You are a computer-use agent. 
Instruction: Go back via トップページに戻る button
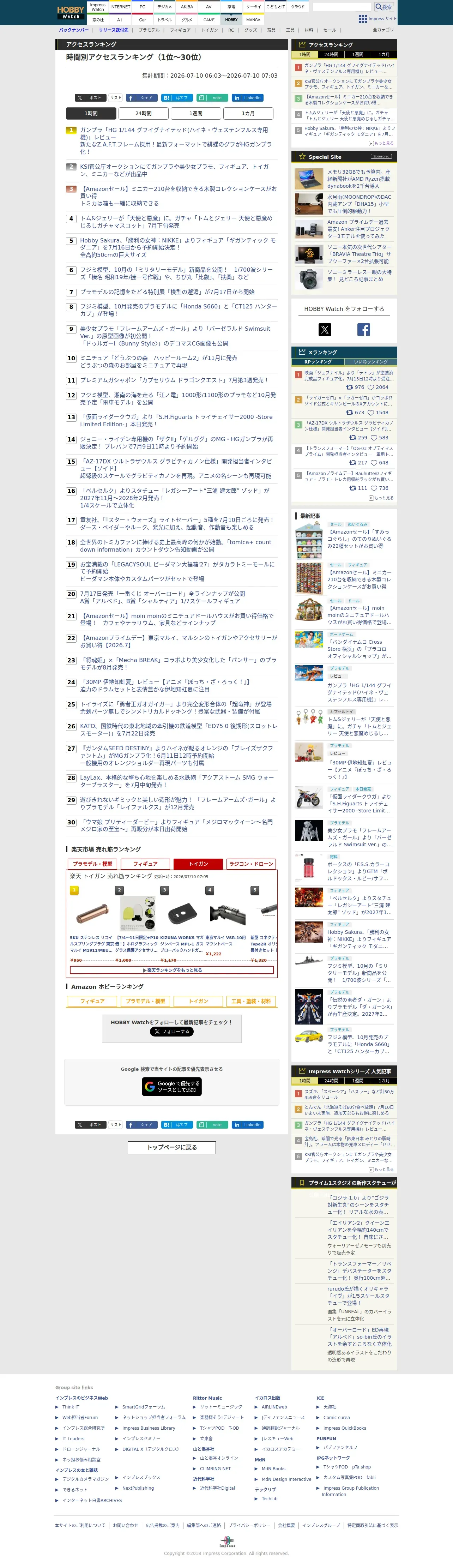(172, 1147)
